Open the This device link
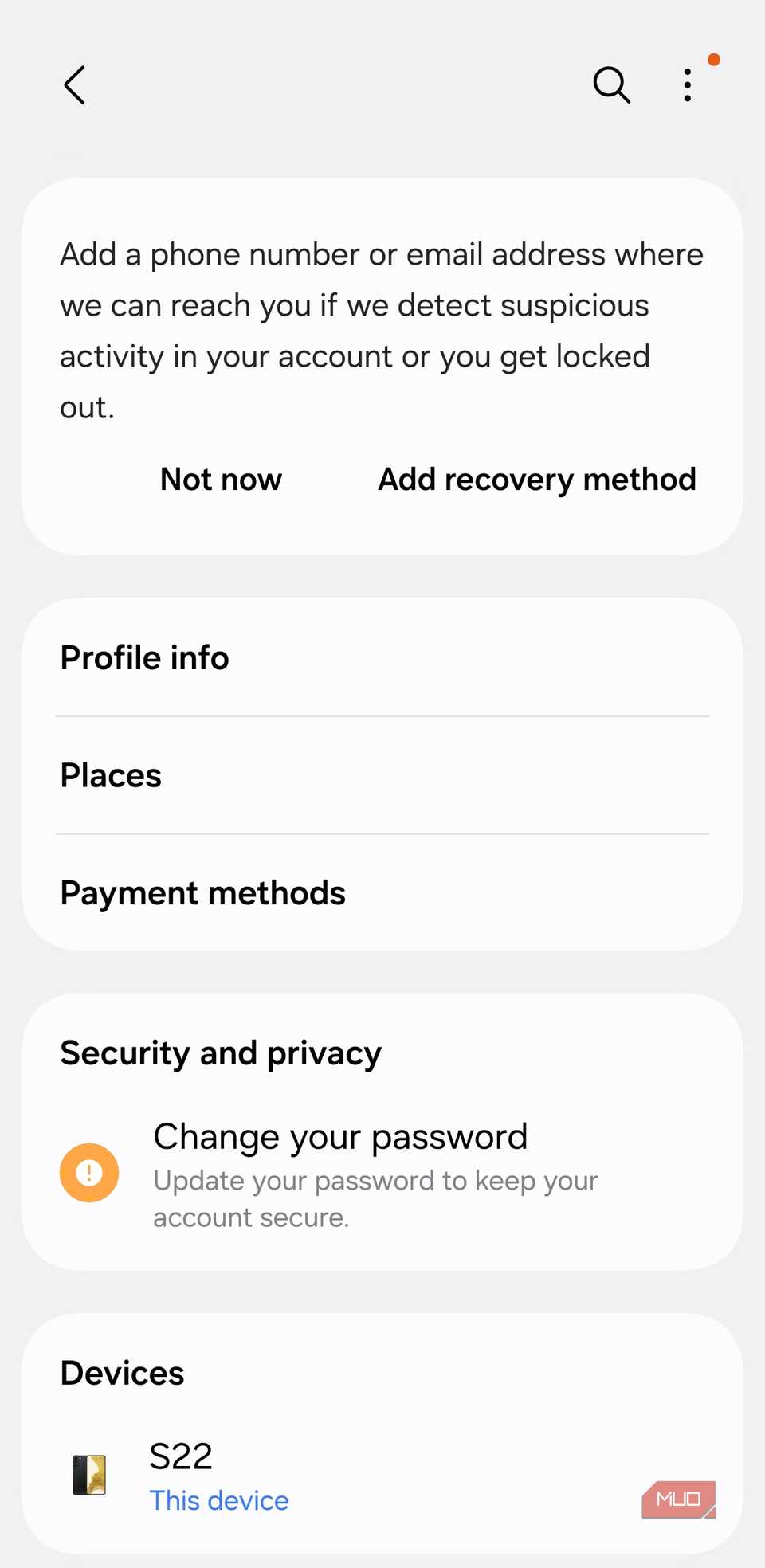765x1568 pixels. [x=218, y=1500]
